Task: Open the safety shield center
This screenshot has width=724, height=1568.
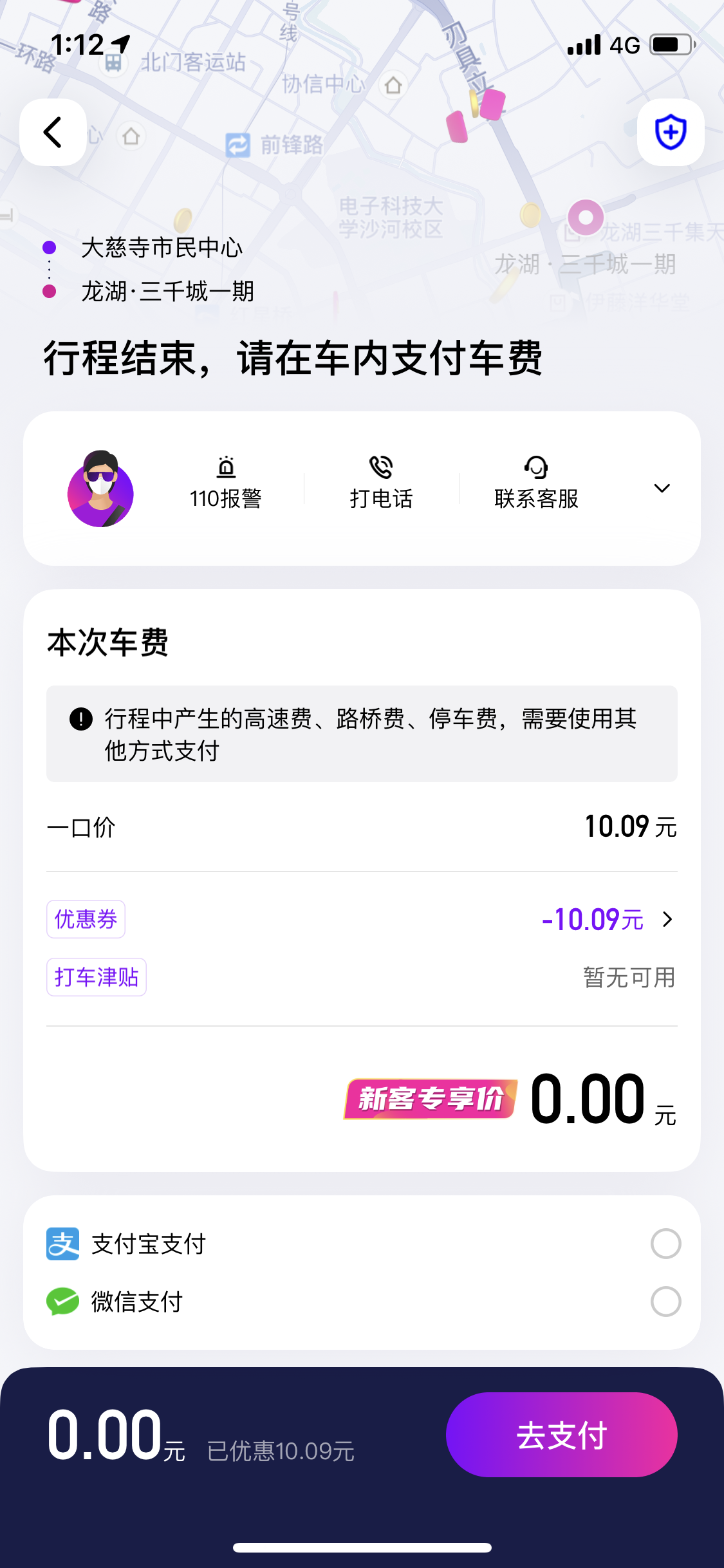Action: tap(671, 133)
